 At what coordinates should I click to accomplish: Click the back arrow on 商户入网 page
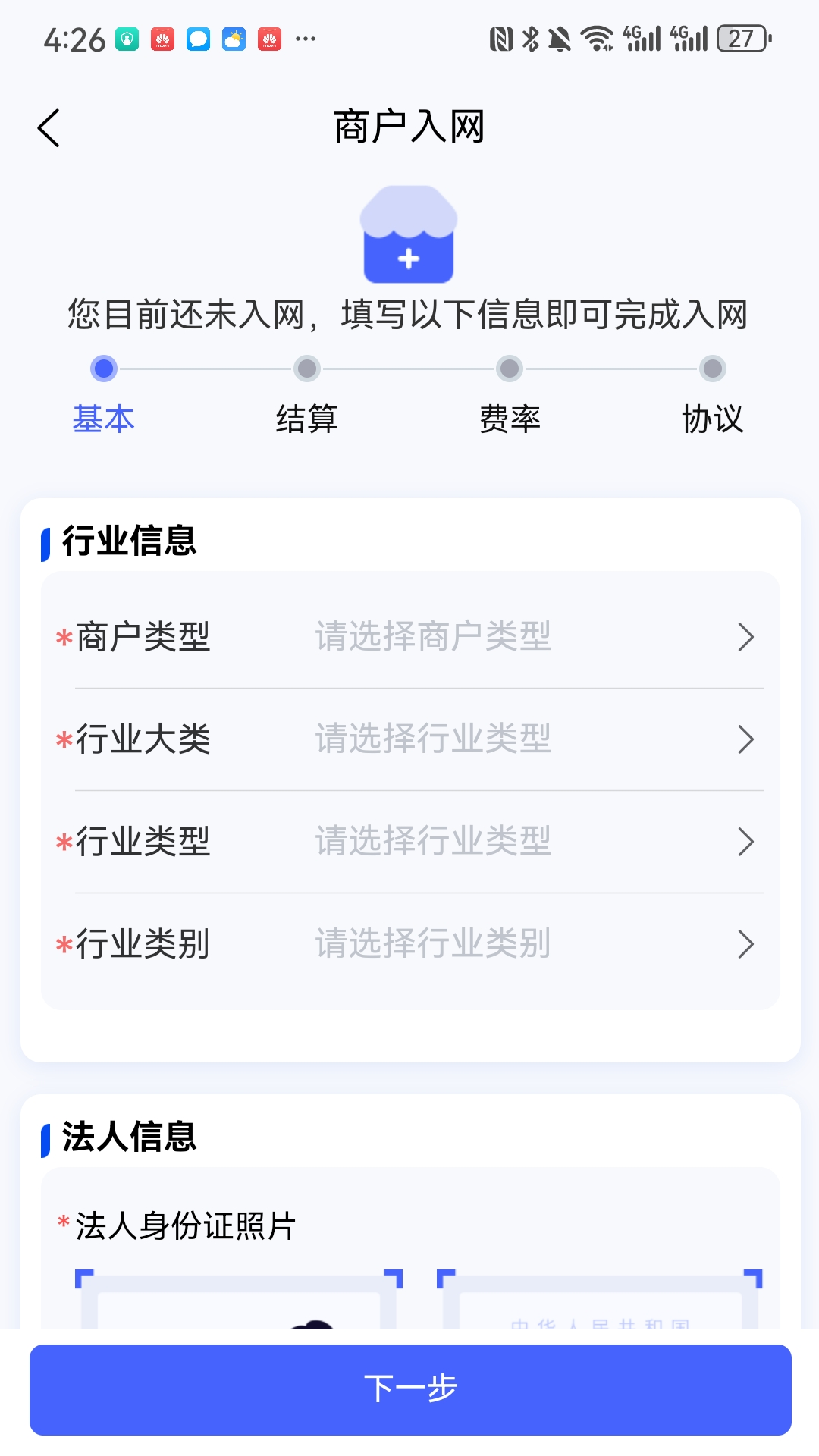49,128
